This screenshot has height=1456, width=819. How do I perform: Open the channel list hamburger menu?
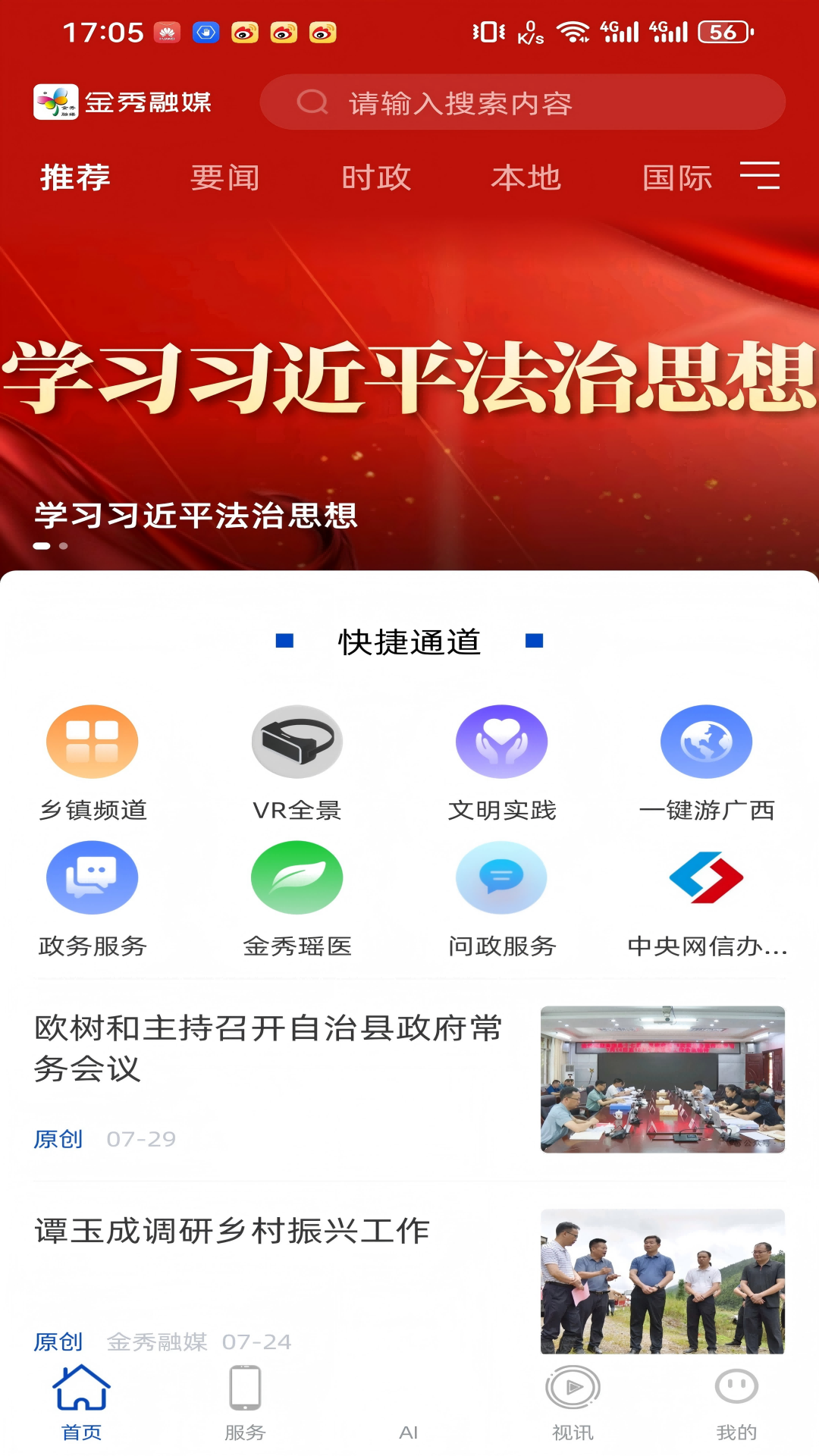761,177
